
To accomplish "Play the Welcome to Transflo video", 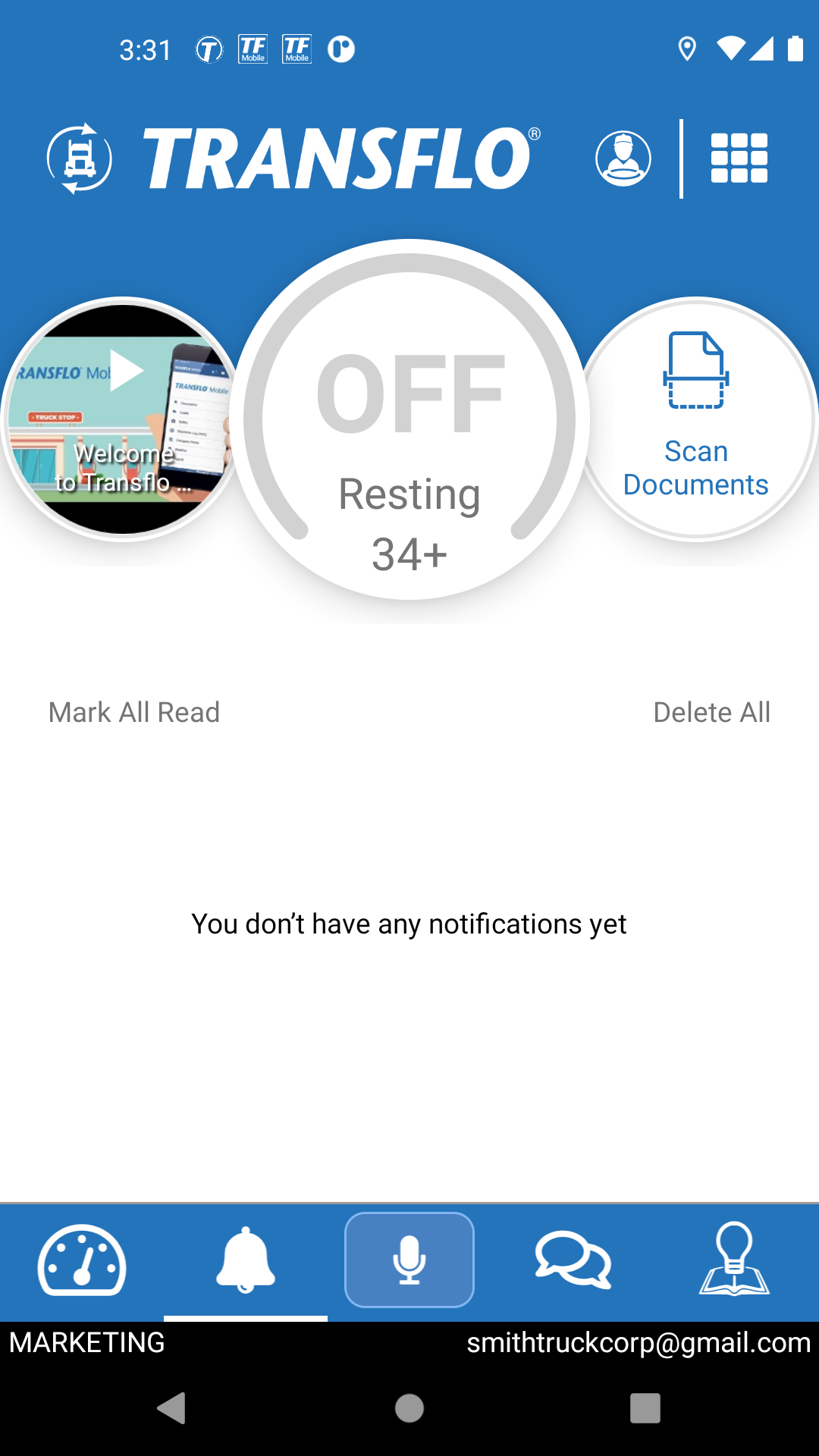I will pyautogui.click(x=122, y=419).
